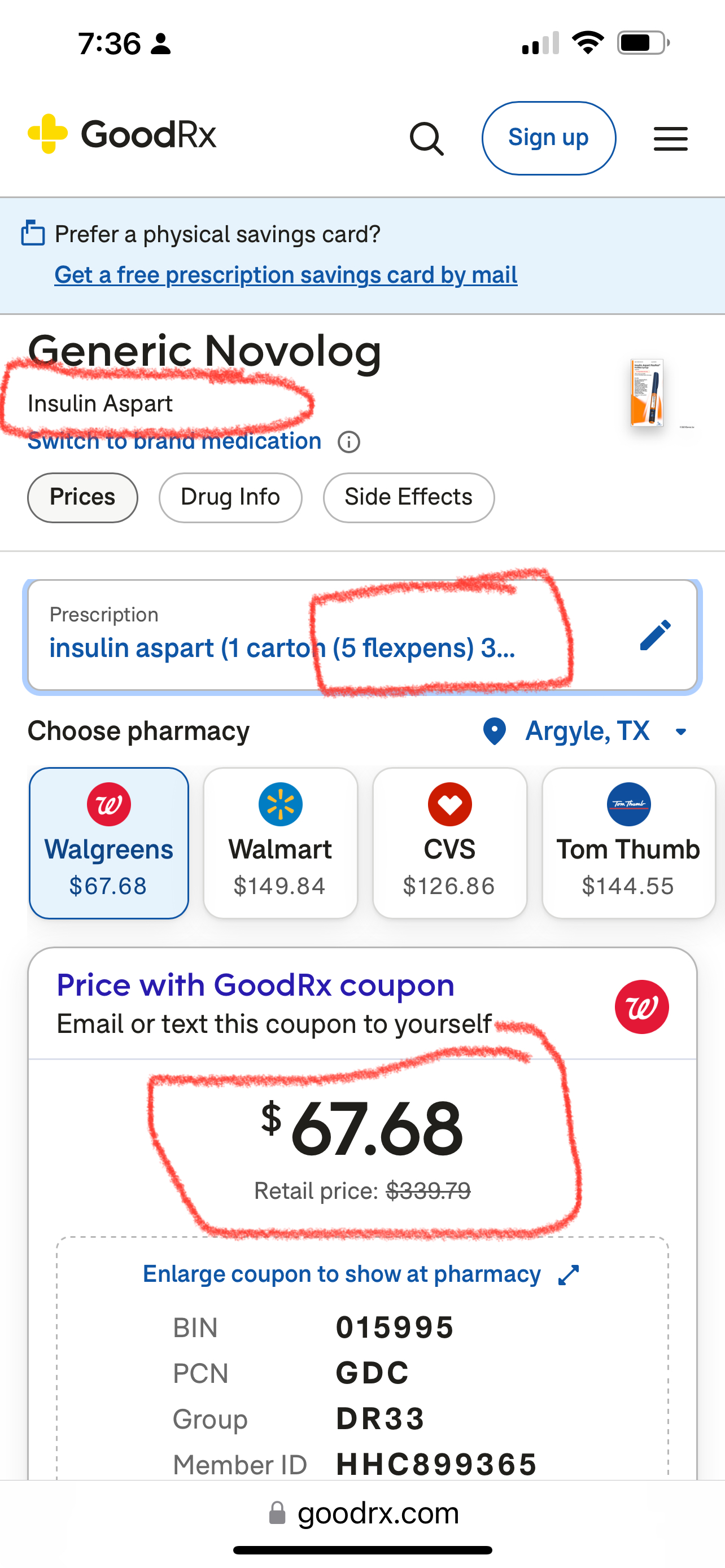This screenshot has width=725, height=1568.
Task: Switch to the Drug Info chip
Action: point(230,497)
